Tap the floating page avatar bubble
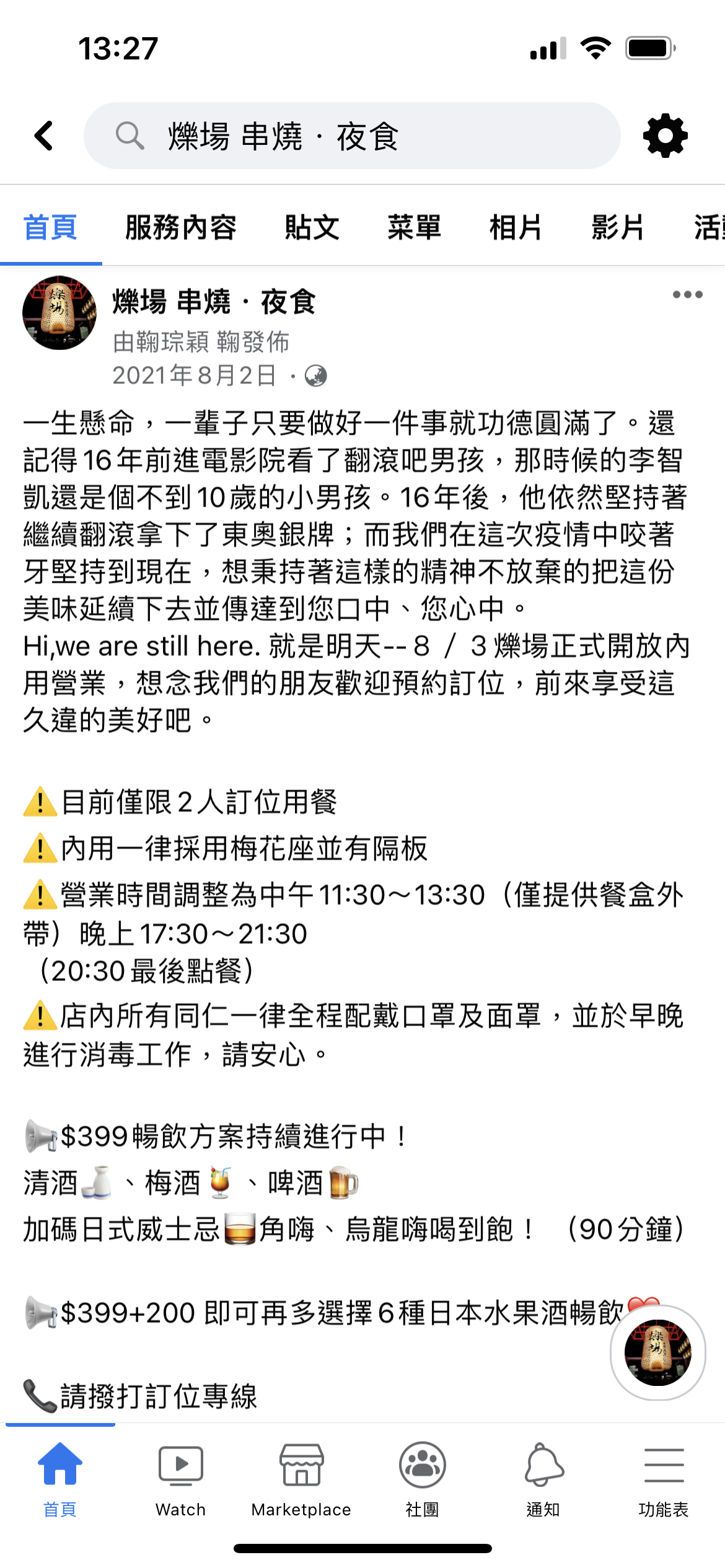 click(658, 1352)
